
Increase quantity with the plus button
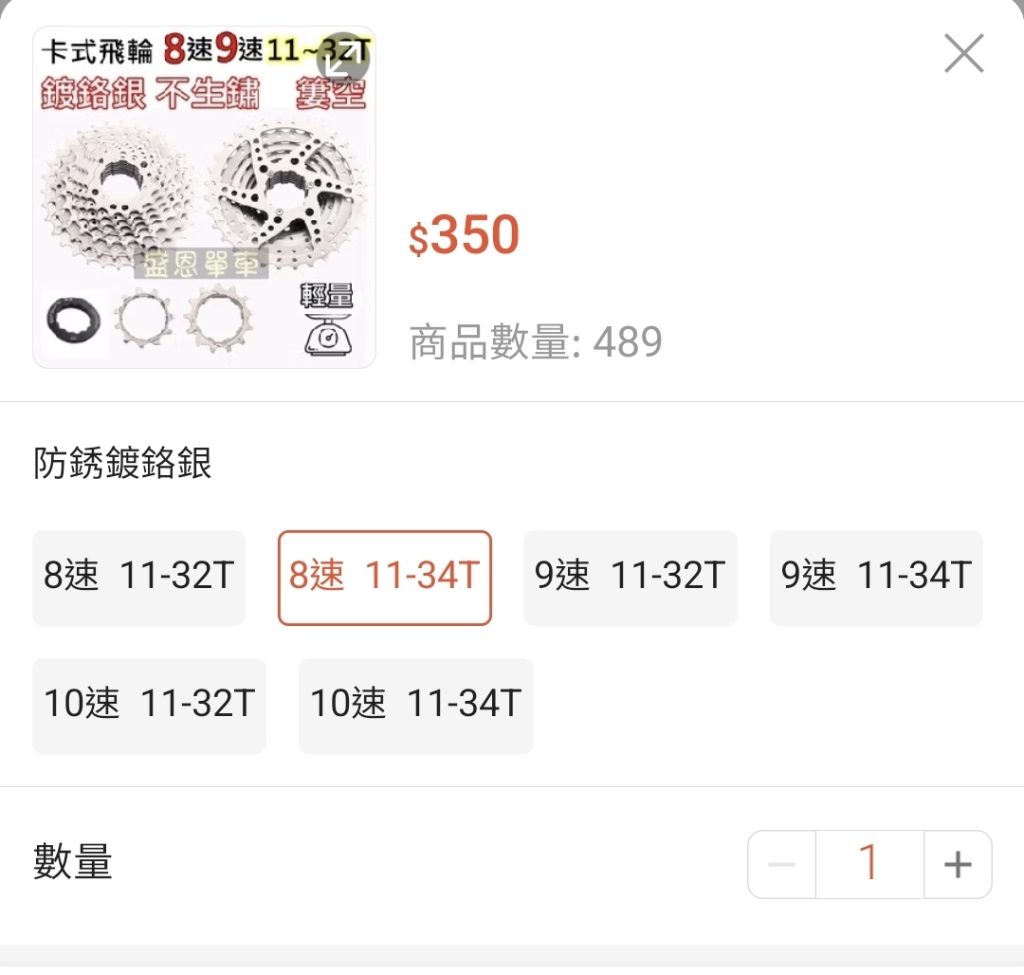click(958, 864)
